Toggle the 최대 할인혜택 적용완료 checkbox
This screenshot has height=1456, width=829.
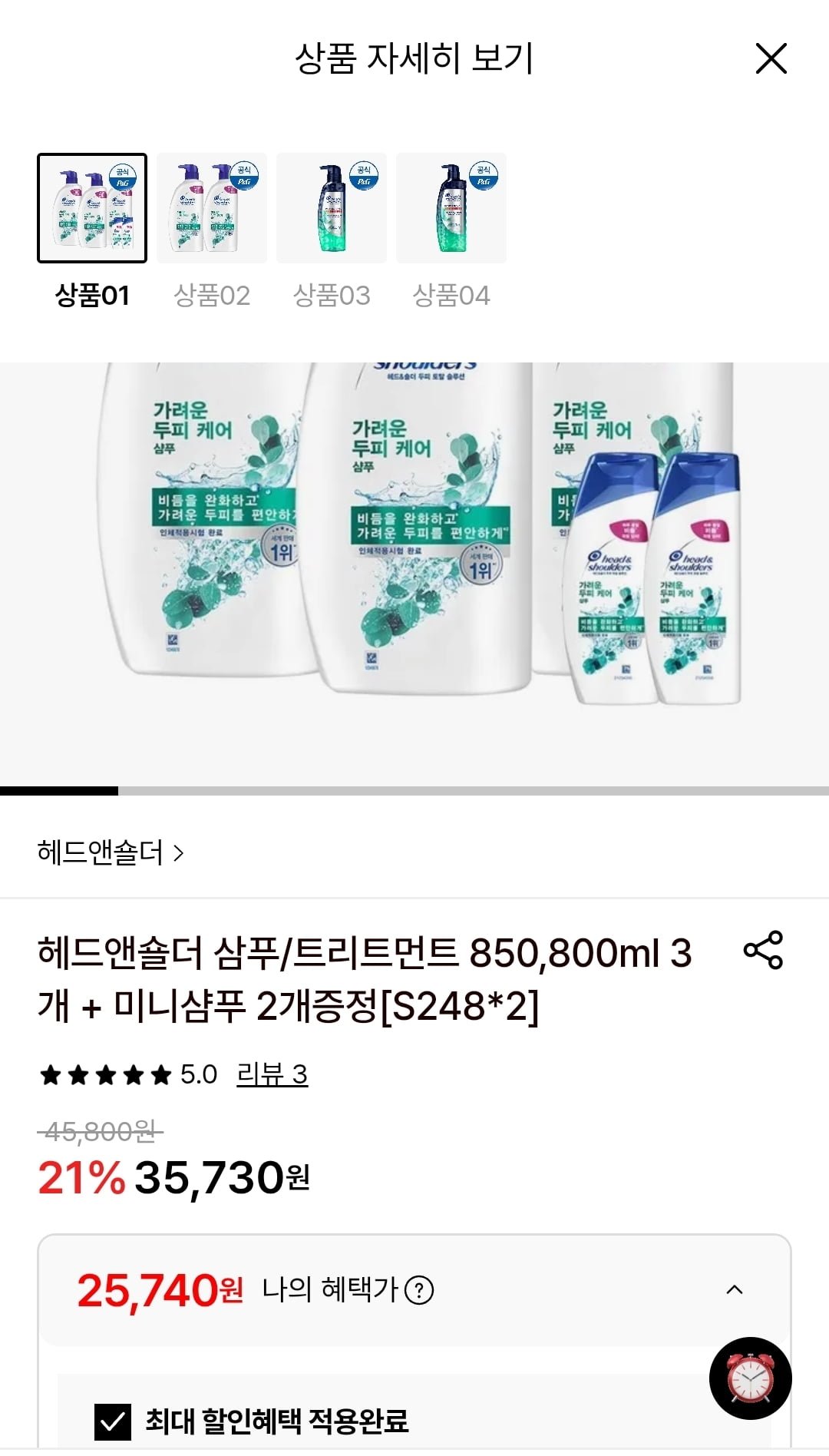point(112,1421)
